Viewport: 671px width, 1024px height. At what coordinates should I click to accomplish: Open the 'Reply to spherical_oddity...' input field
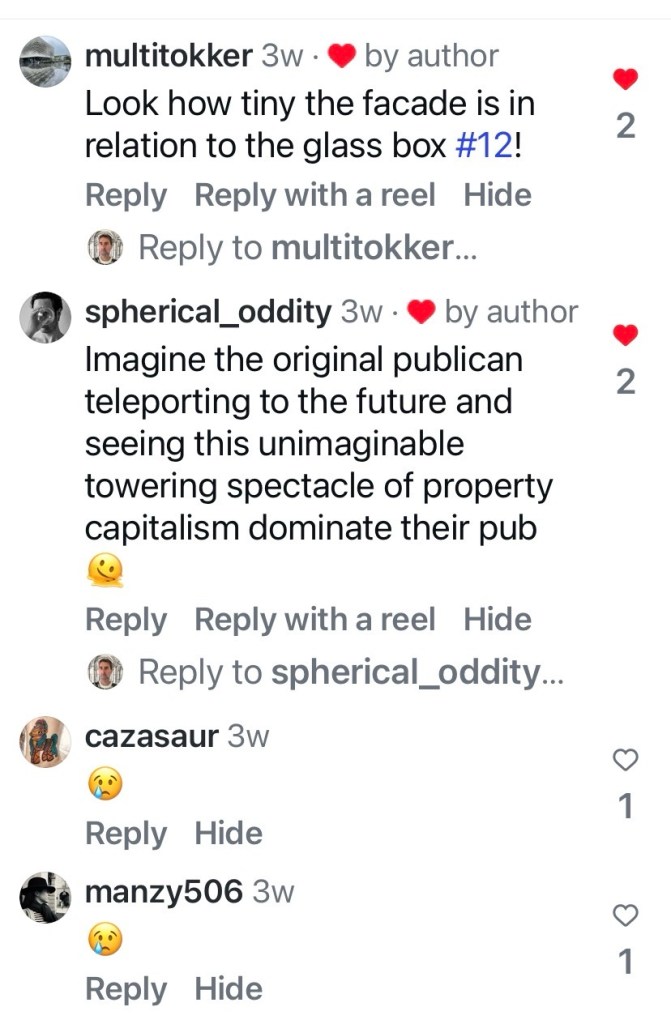point(350,673)
